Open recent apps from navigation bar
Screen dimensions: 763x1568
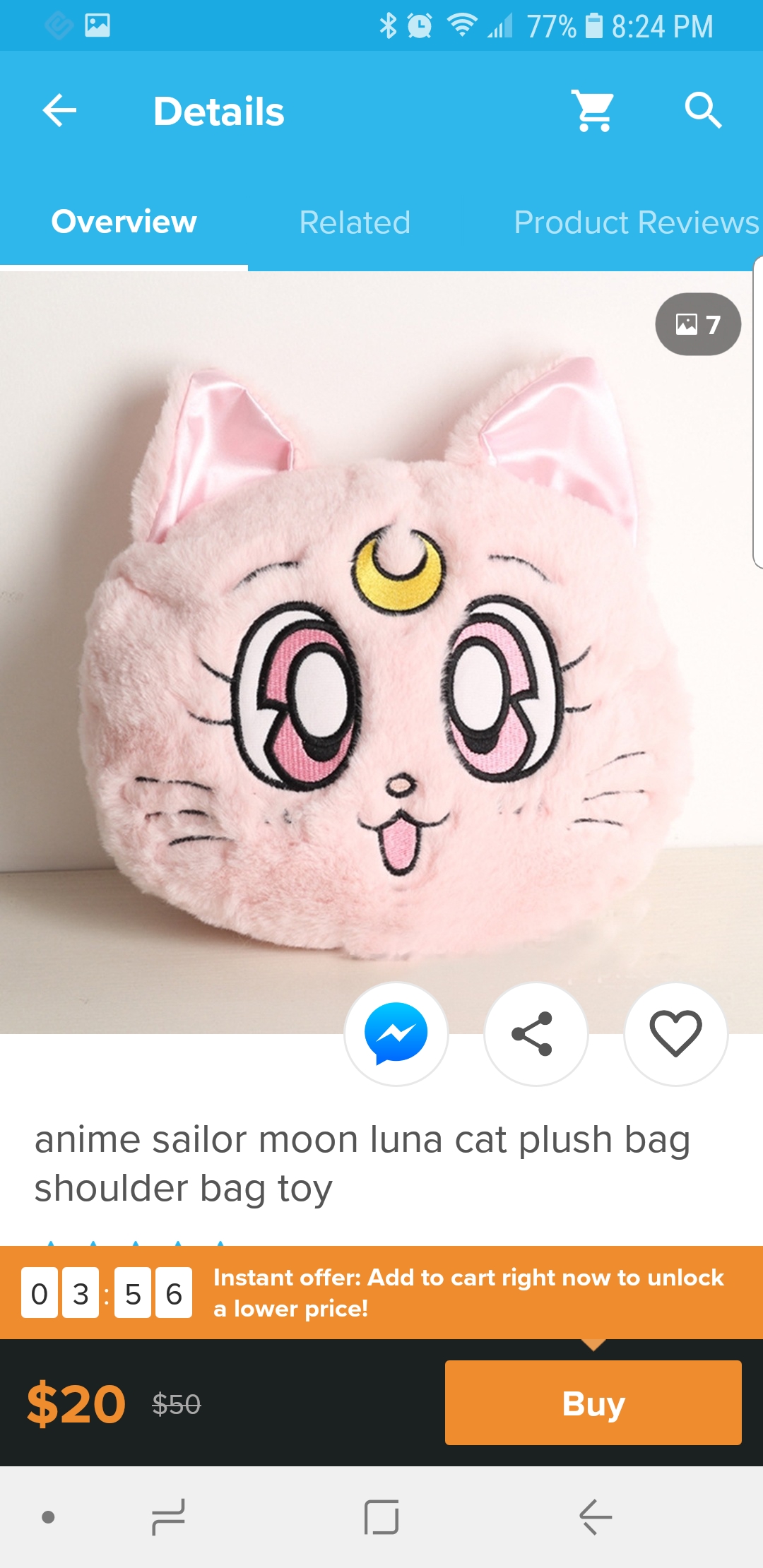[x=168, y=1517]
